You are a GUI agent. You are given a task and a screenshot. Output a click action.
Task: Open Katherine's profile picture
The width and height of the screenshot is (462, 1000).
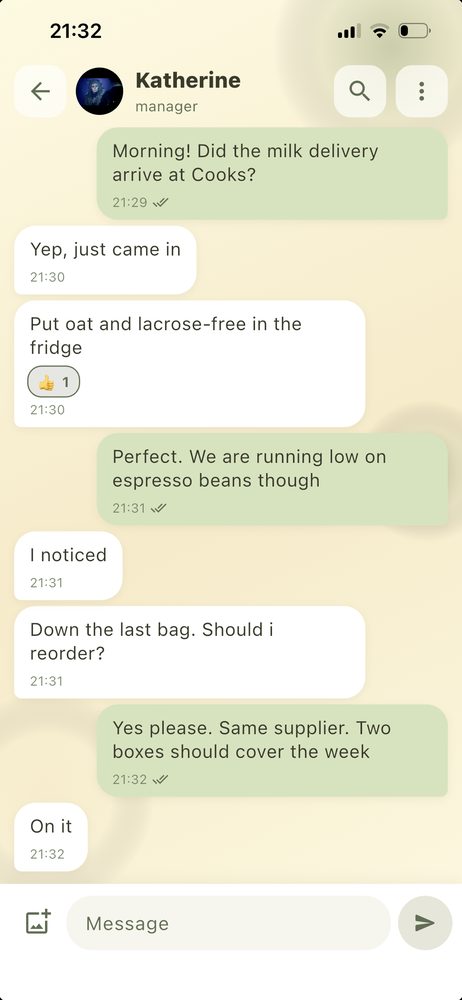[x=100, y=91]
